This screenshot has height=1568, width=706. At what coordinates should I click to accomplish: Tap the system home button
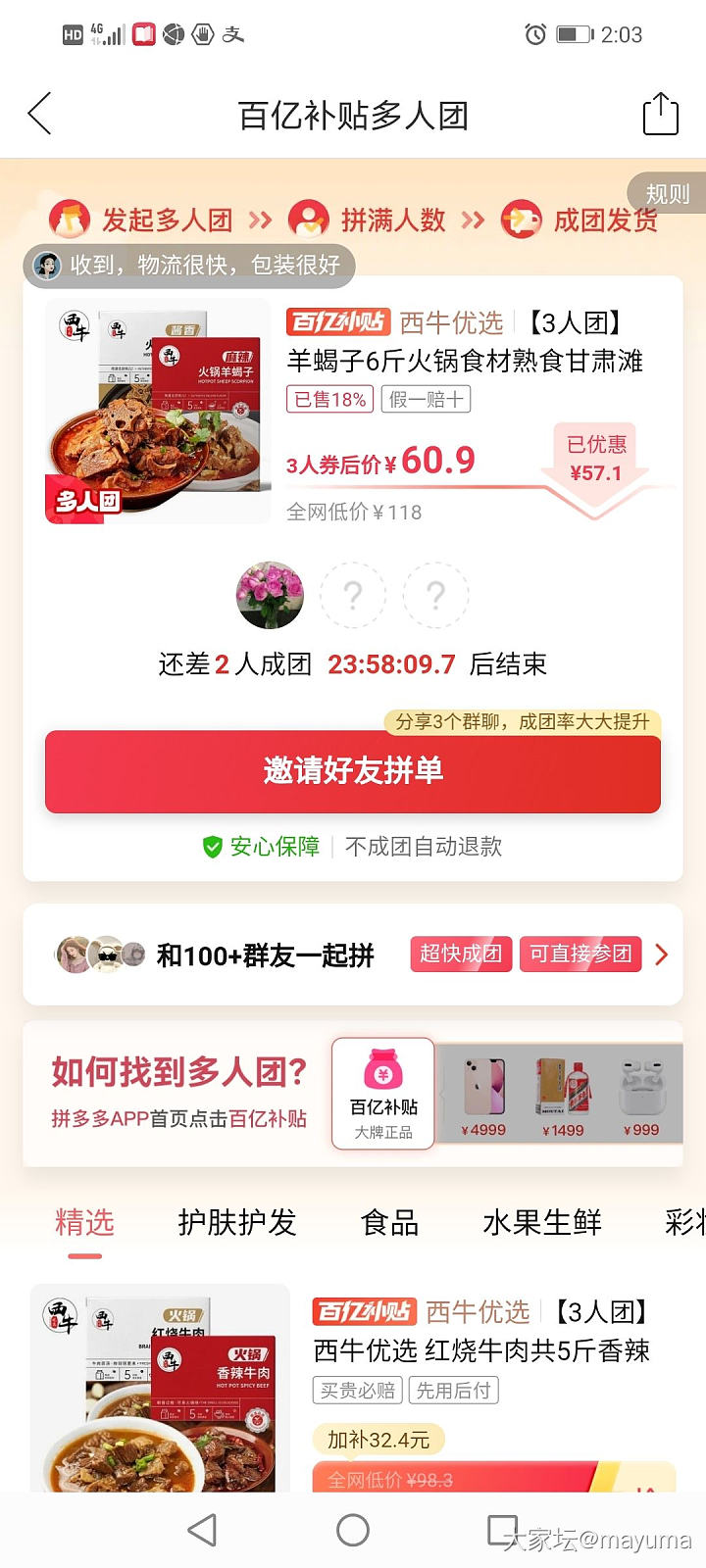353,1530
